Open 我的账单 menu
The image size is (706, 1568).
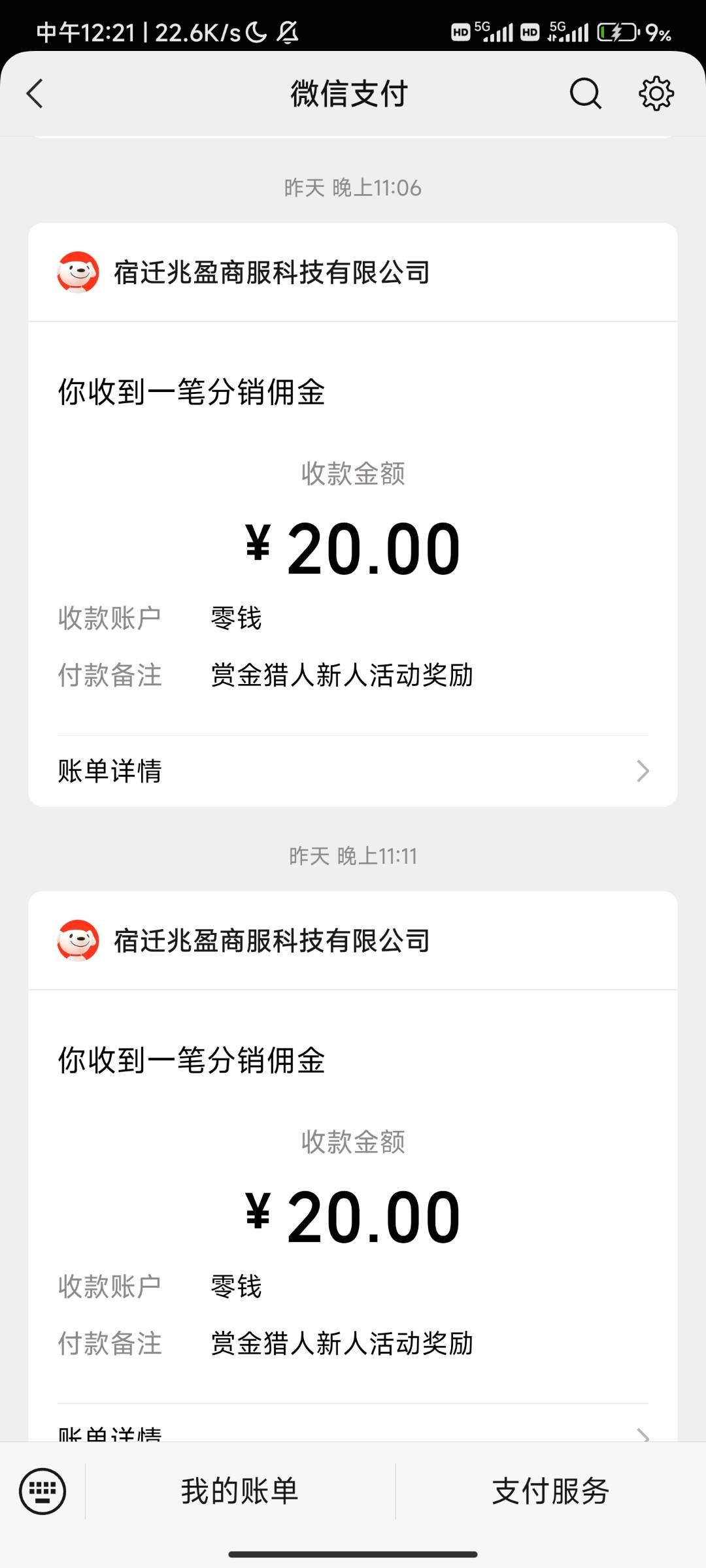coord(240,1492)
